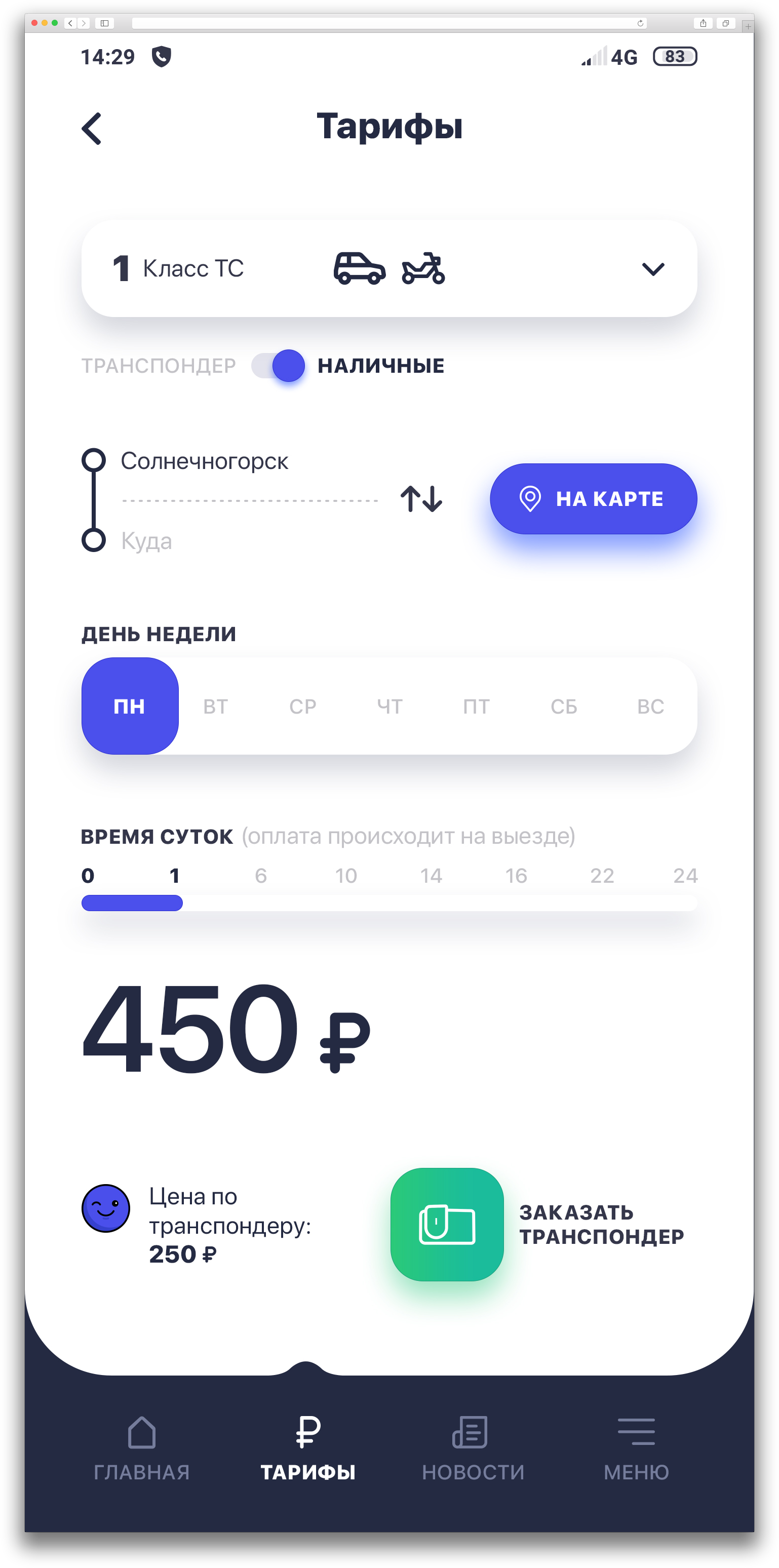Set the time-of-day slider to 6–10

click(x=304, y=904)
